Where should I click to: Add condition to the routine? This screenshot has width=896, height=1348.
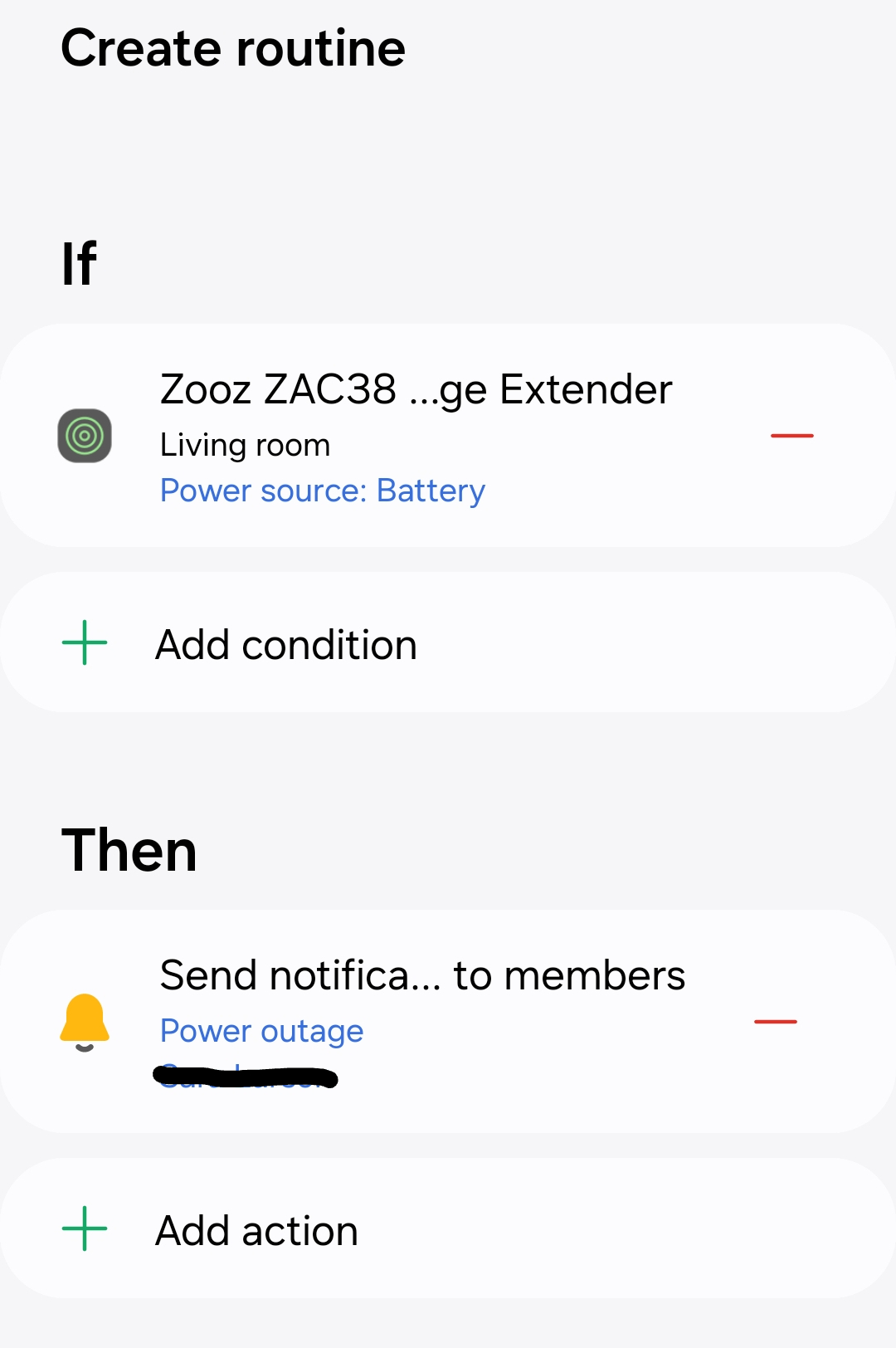tap(286, 644)
